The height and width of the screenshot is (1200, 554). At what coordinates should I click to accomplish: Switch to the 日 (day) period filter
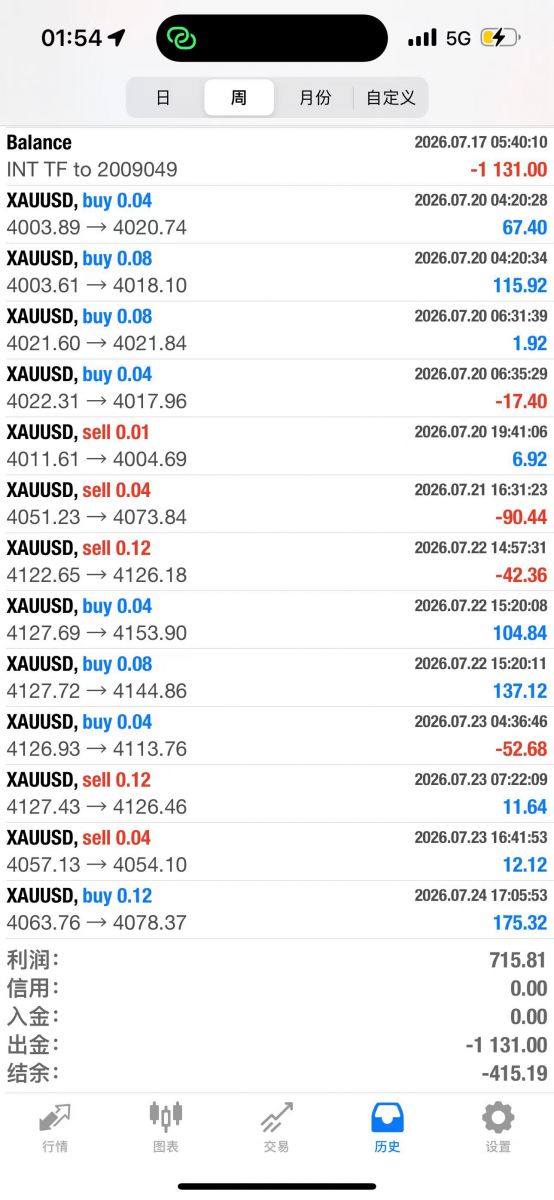(x=164, y=98)
